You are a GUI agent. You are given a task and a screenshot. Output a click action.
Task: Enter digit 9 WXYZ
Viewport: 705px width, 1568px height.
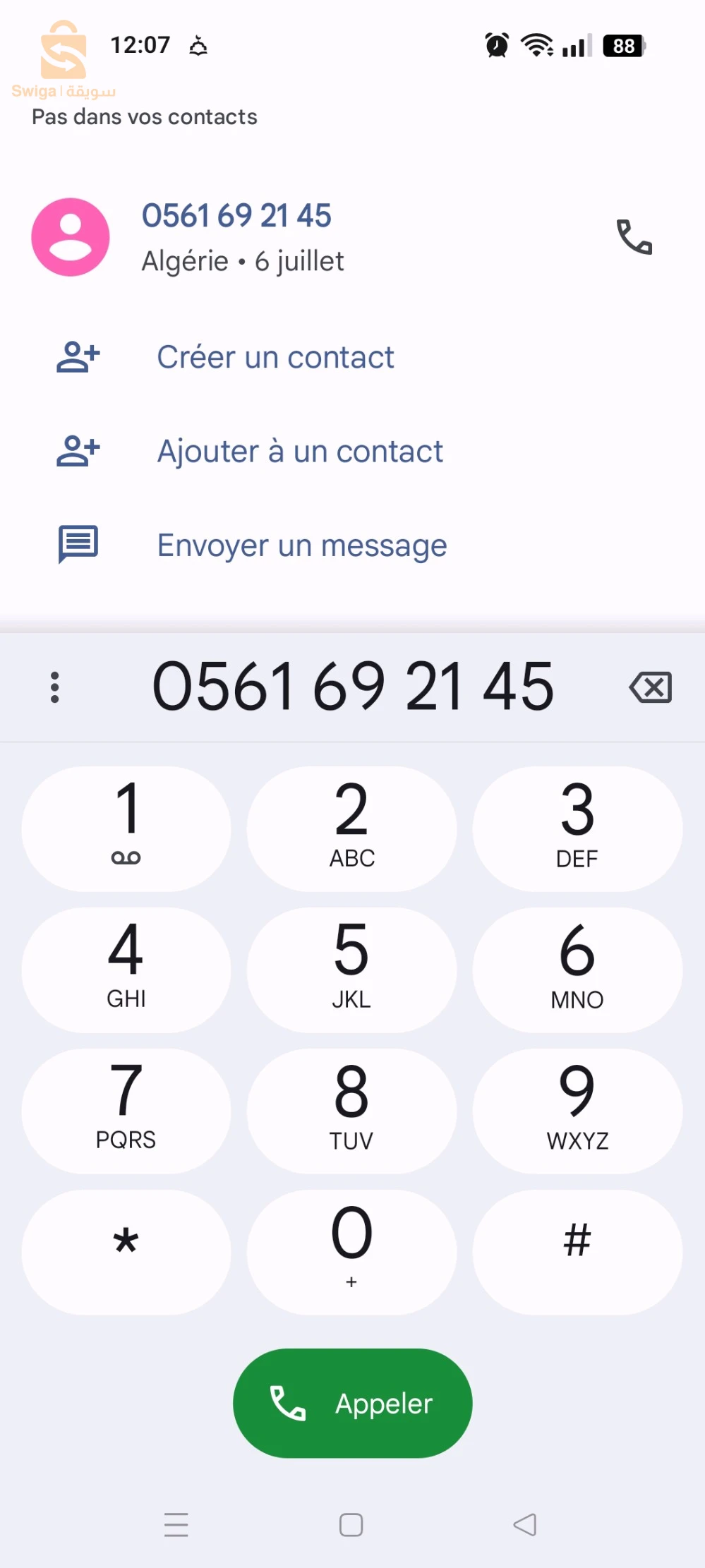[x=577, y=1111]
